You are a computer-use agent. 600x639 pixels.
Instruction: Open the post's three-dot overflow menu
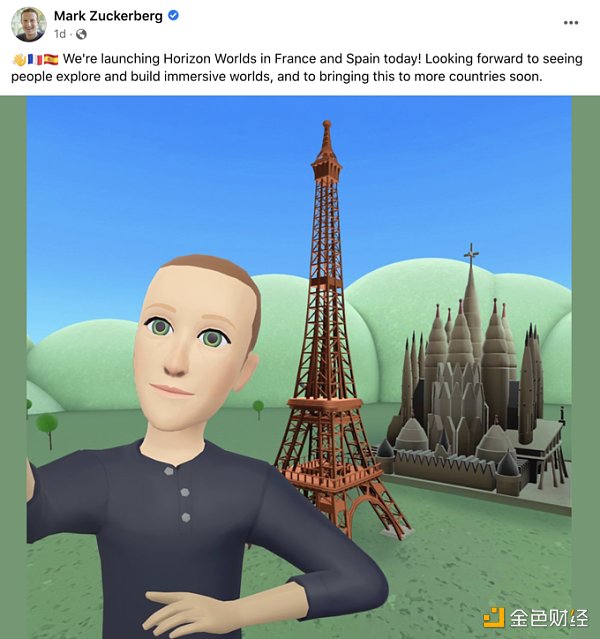pyautogui.click(x=570, y=22)
